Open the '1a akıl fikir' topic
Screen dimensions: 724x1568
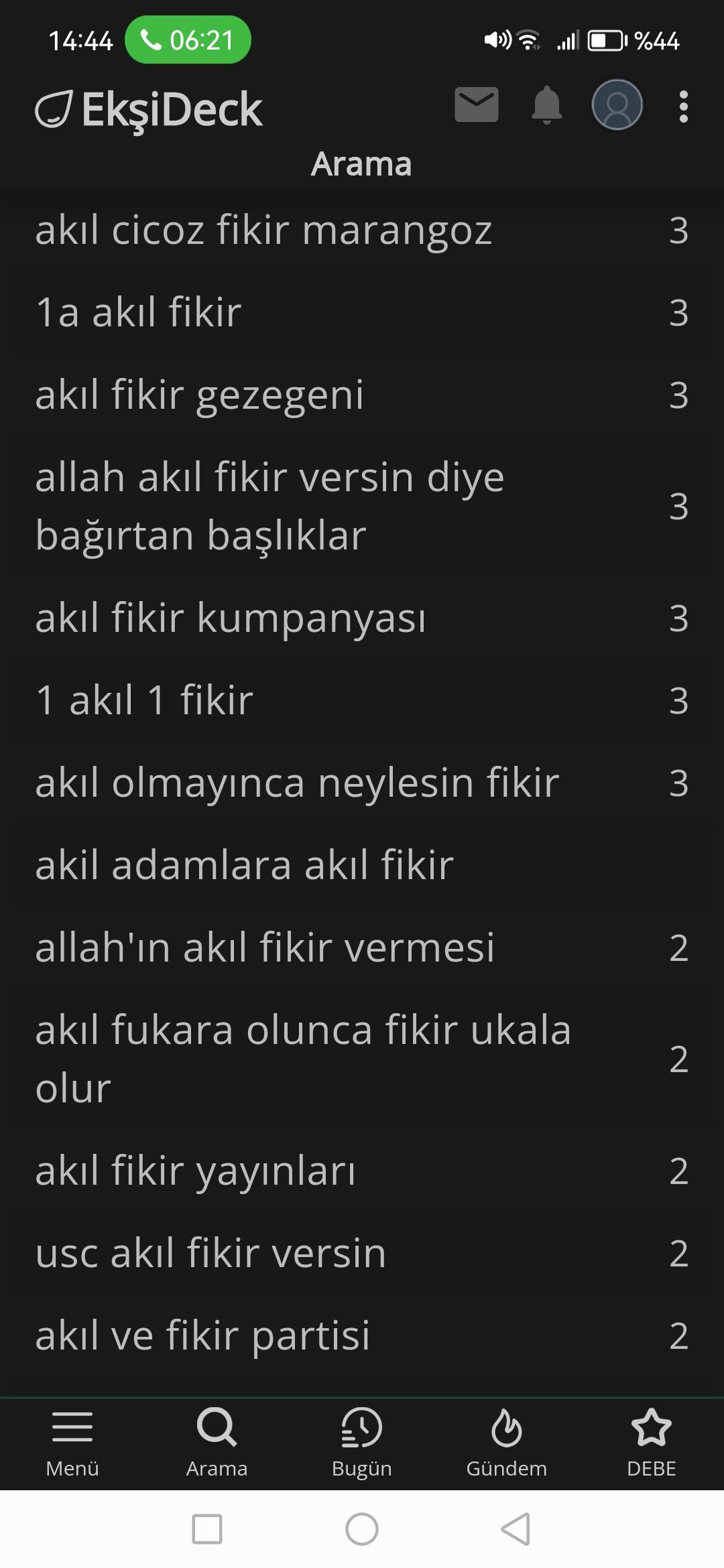point(362,312)
